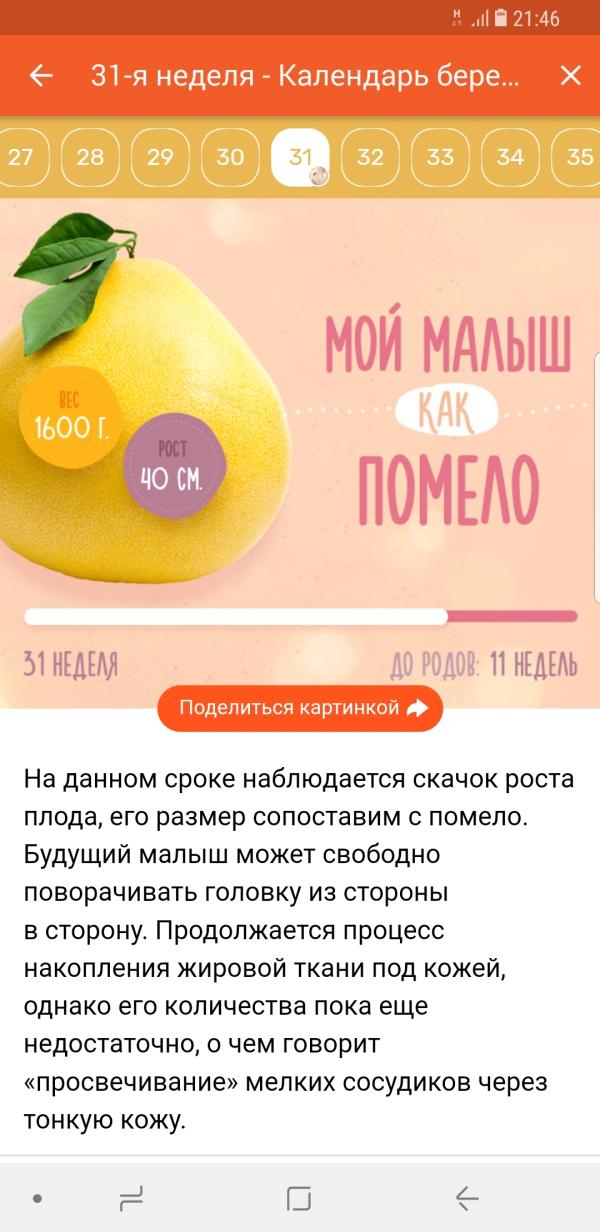This screenshot has height=1232, width=600.
Task: Tap the selected week 31 chip
Action: pos(300,157)
